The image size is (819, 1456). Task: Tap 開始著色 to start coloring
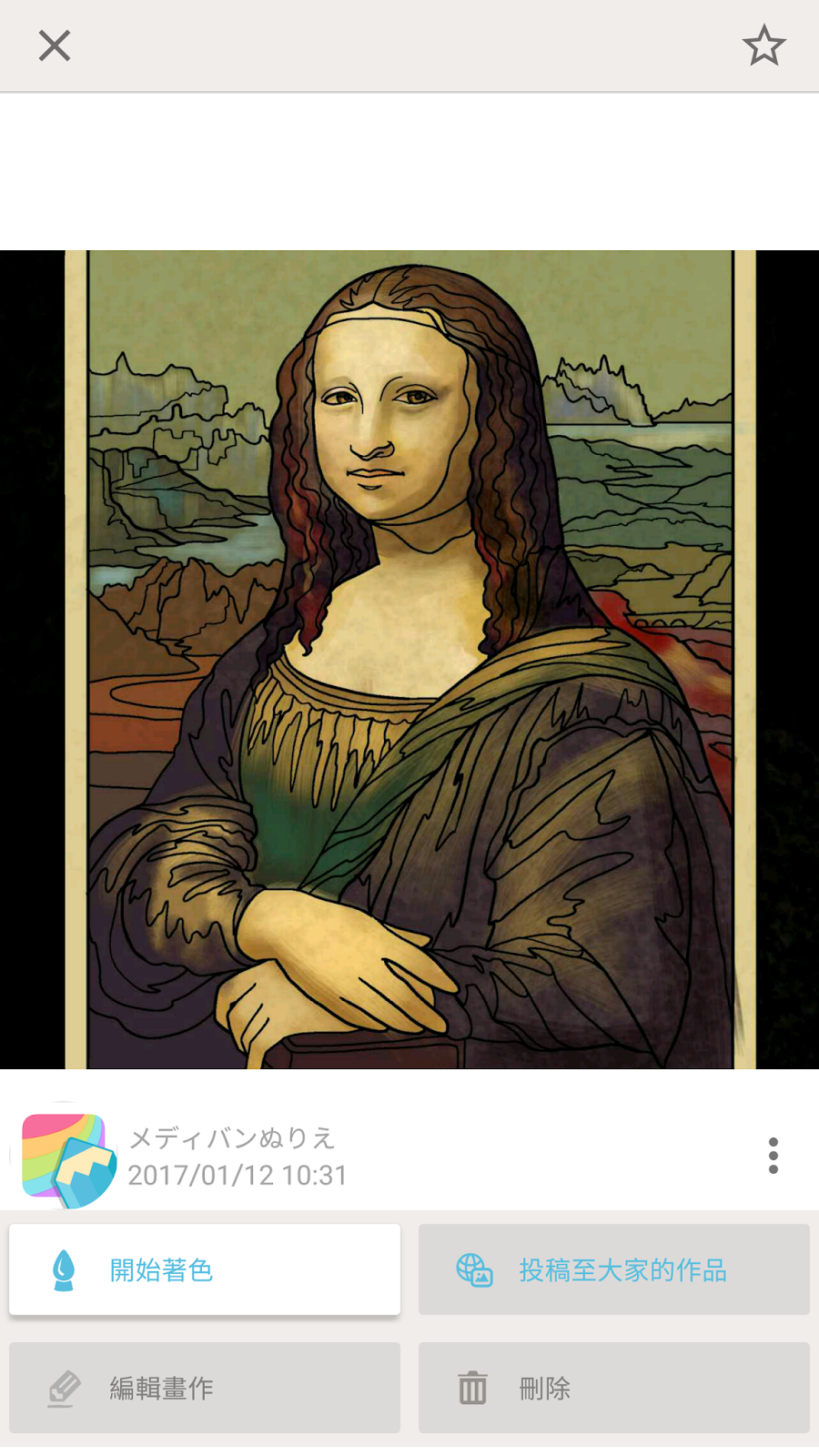pyautogui.click(x=205, y=1269)
